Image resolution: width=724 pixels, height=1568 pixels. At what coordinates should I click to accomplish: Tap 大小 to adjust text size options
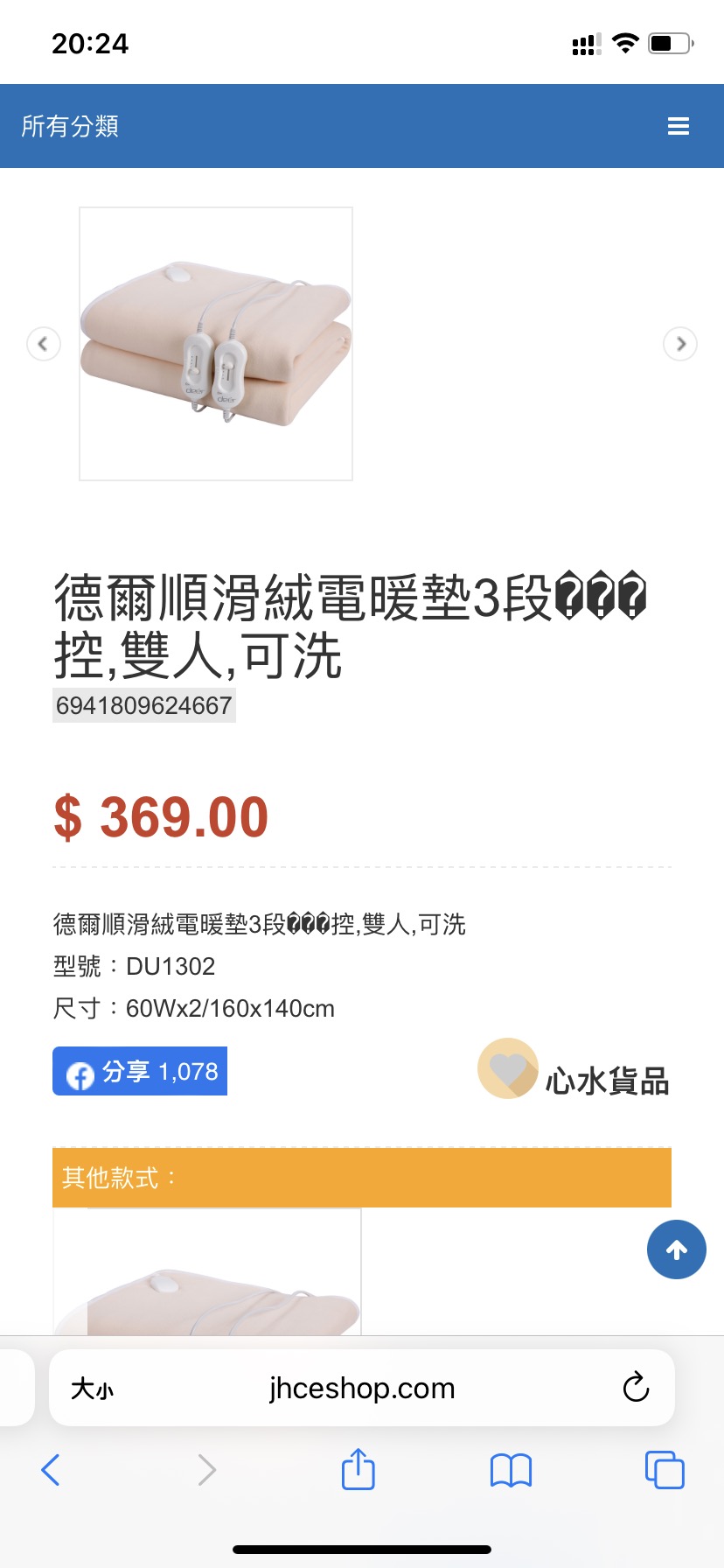tap(93, 1388)
